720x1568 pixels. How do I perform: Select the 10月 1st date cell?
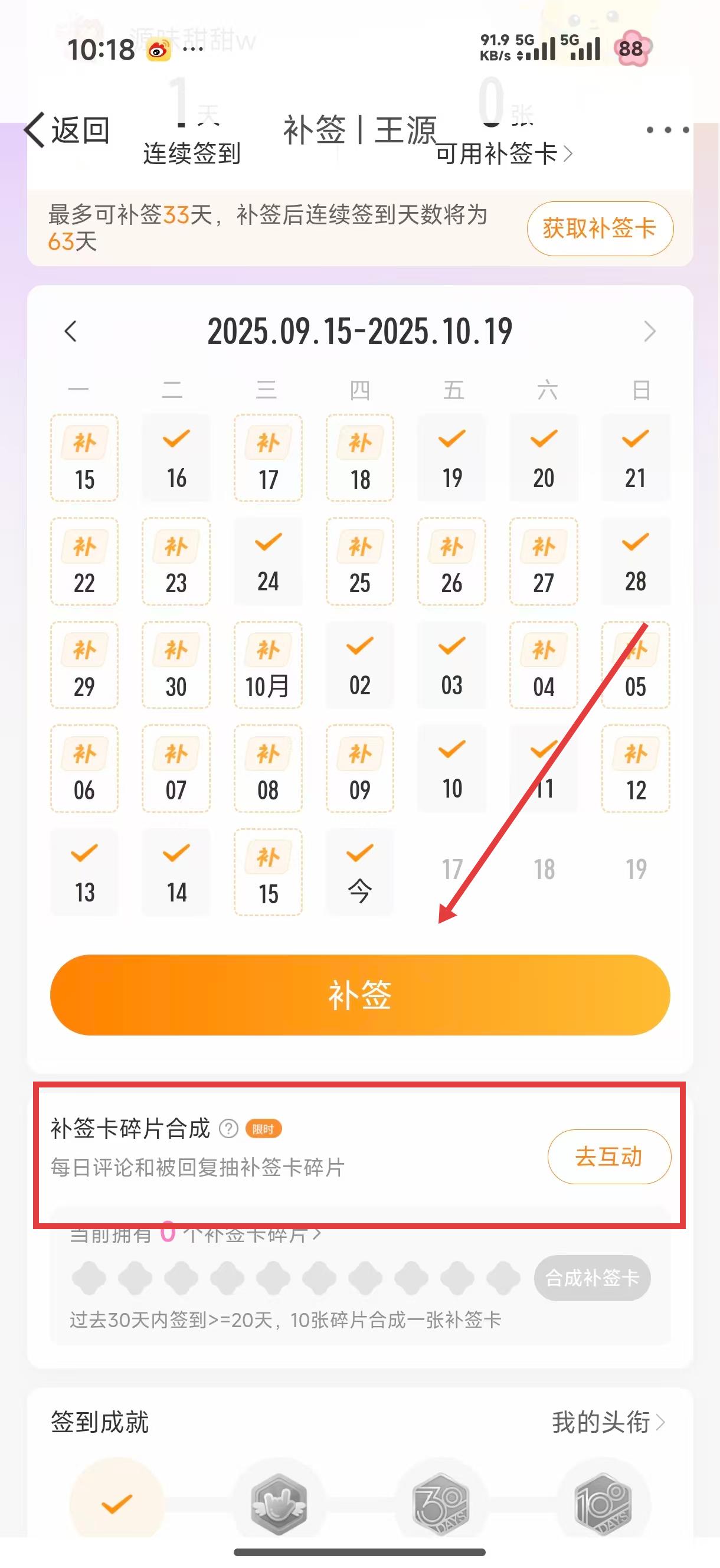tap(268, 665)
